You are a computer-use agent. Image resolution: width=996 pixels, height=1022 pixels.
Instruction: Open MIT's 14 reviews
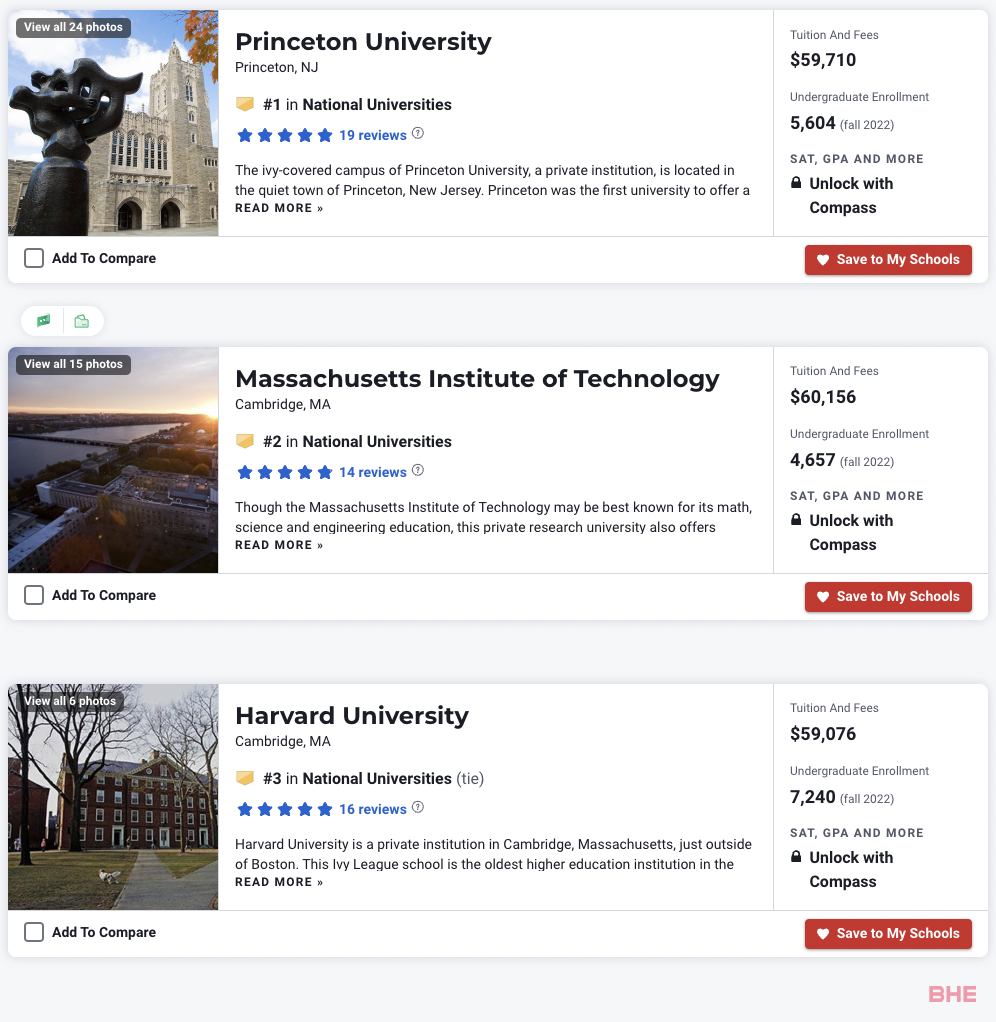pyautogui.click(x=372, y=472)
